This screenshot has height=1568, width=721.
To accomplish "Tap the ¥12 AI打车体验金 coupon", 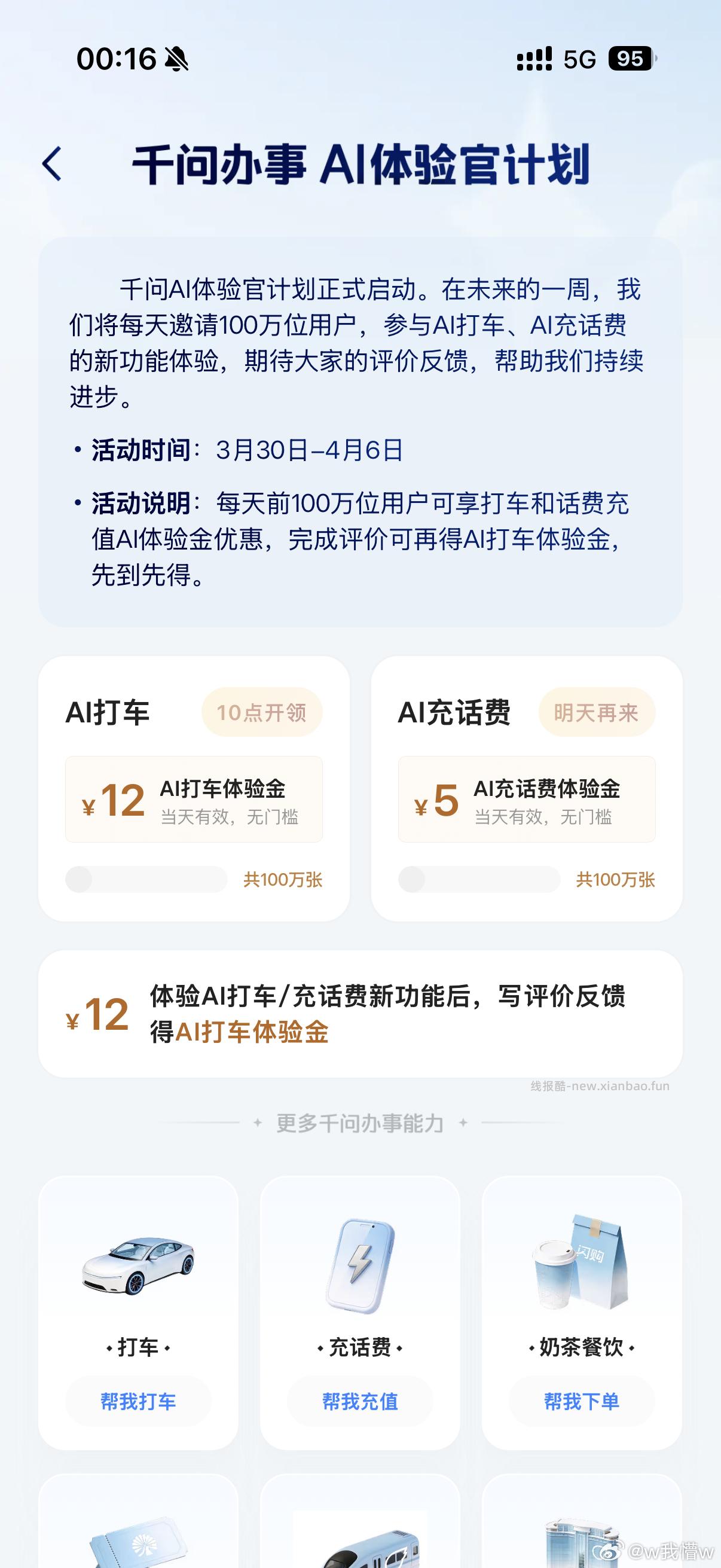I will coord(194,800).
